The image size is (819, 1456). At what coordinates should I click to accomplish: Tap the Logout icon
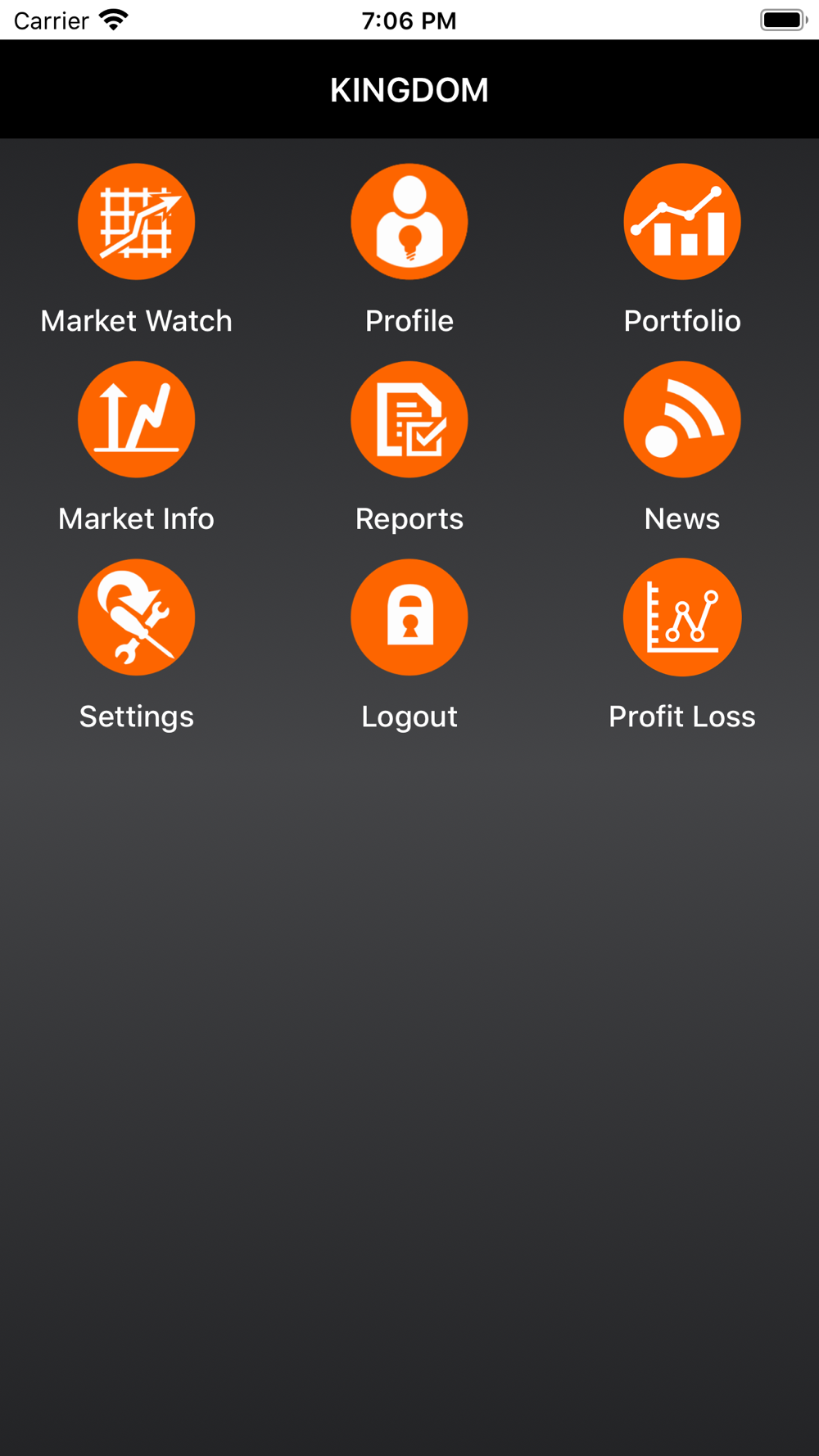(409, 617)
